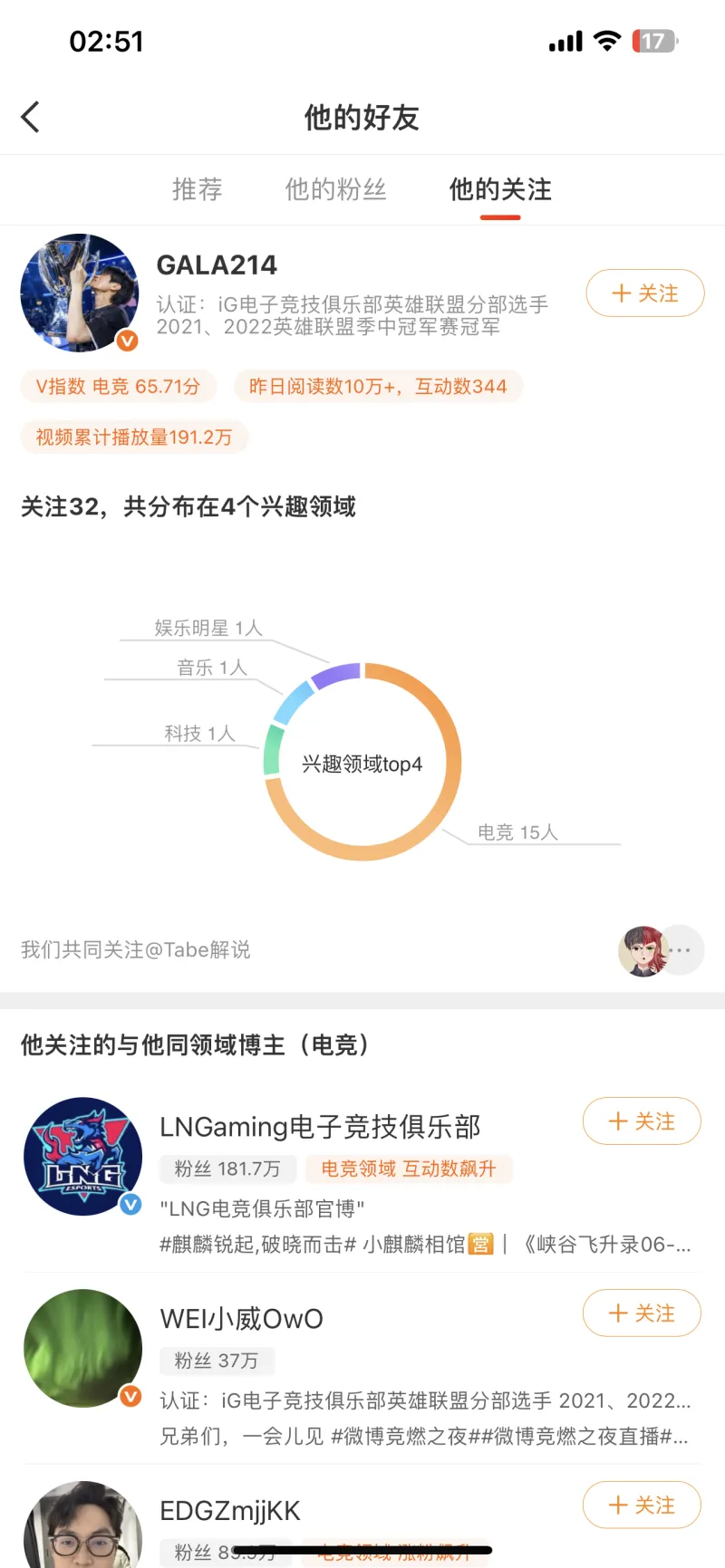Follow GALA214 with the 关注 button
Image resolution: width=725 pixels, height=1568 pixels.
click(x=645, y=293)
